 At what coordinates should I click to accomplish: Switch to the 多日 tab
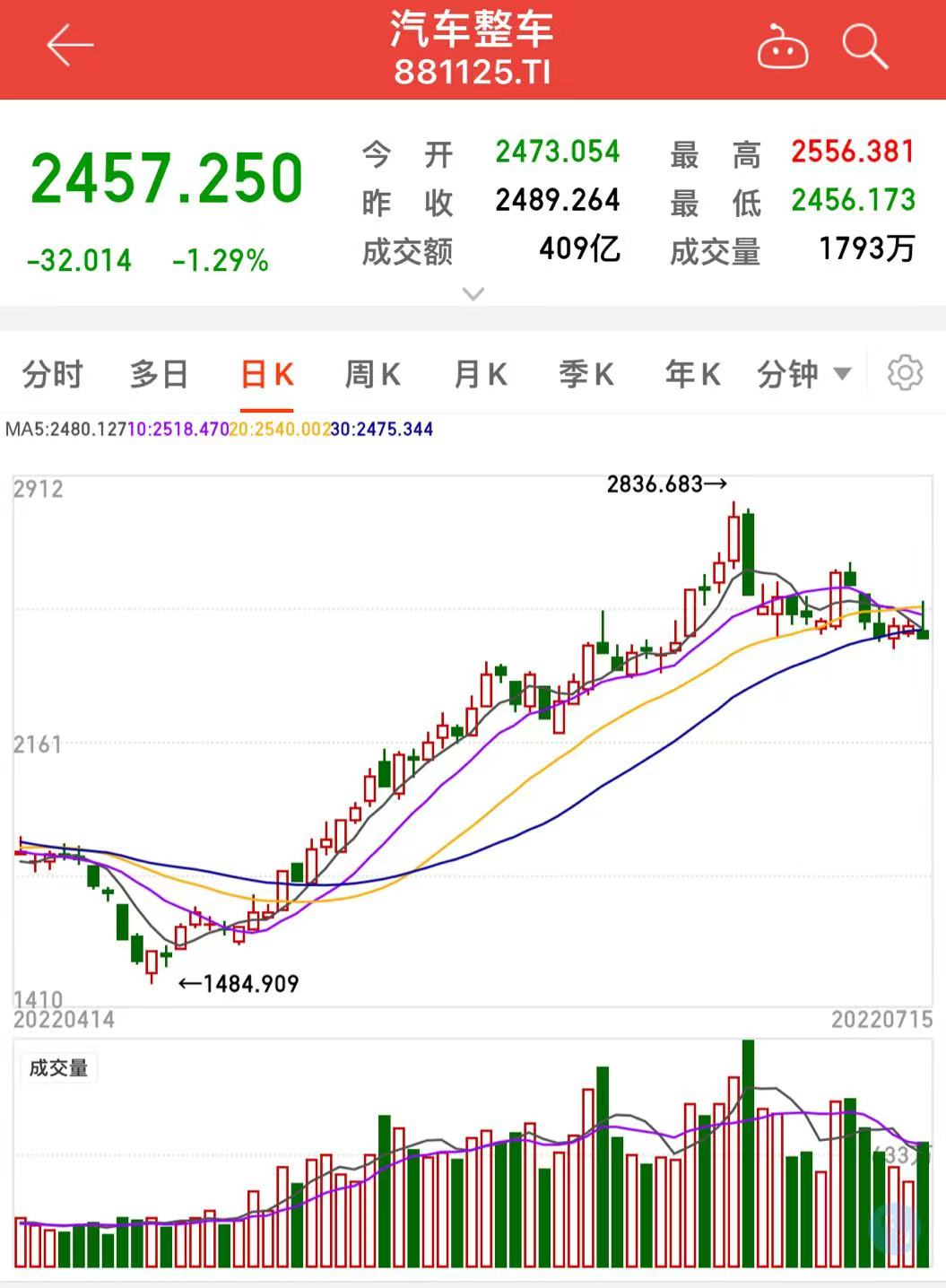click(x=159, y=374)
